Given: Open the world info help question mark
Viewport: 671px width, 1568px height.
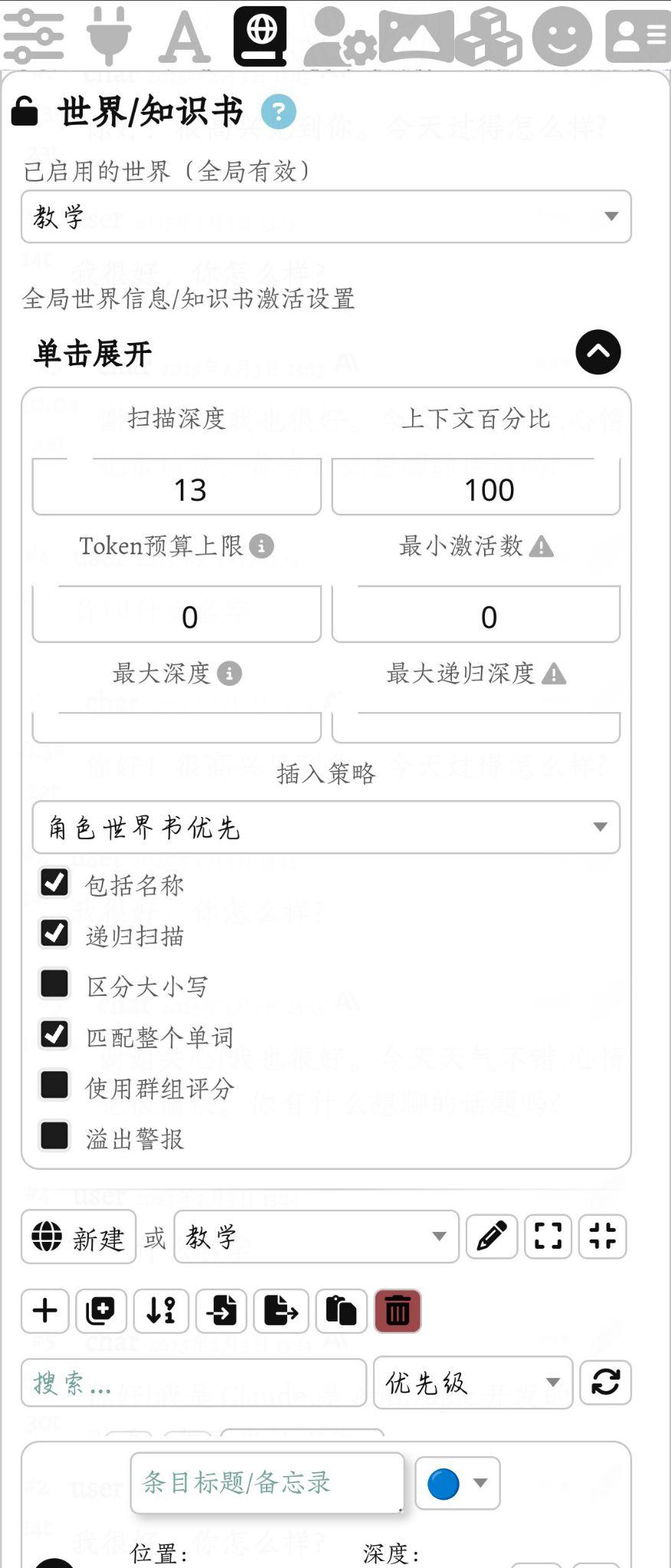Looking at the screenshot, I should (x=278, y=112).
